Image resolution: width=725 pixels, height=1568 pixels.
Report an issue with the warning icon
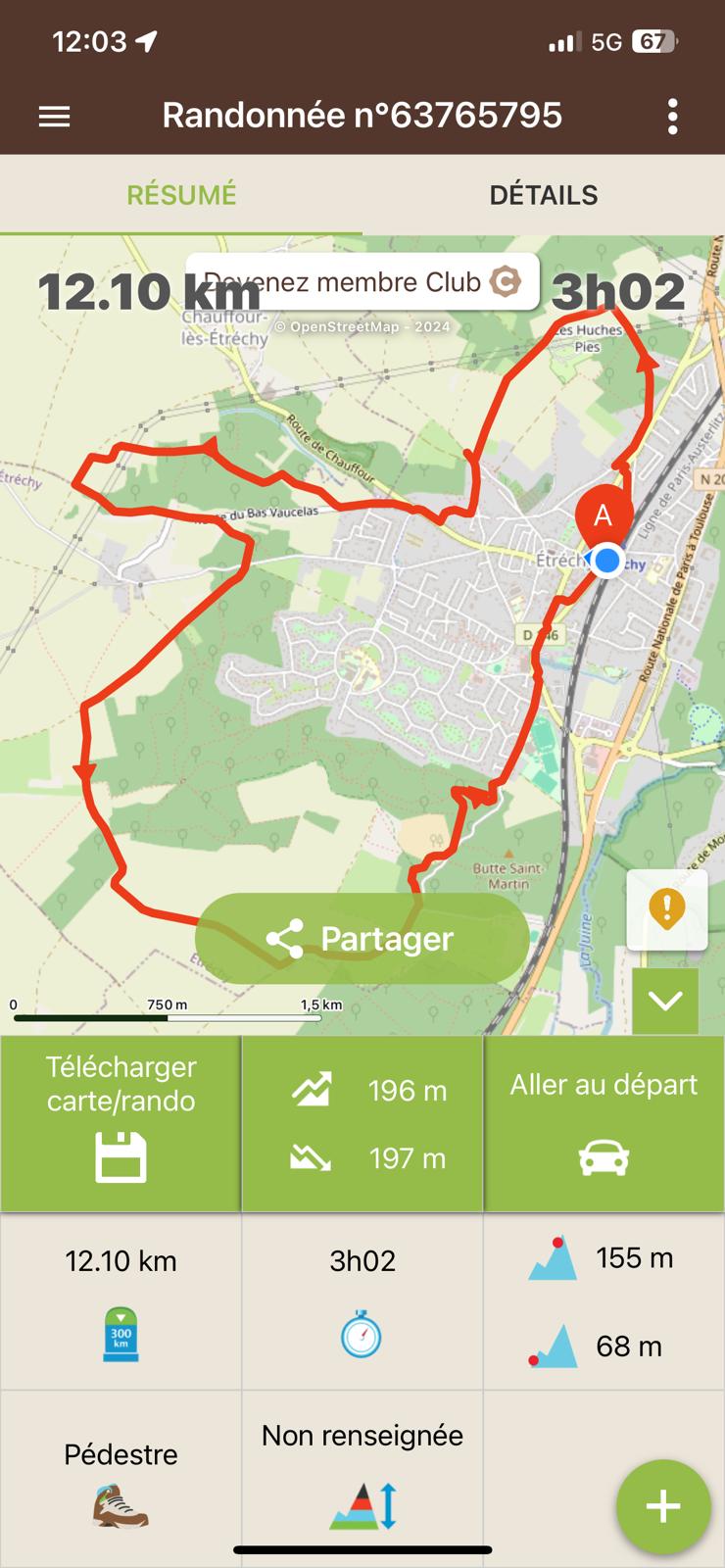[666, 909]
